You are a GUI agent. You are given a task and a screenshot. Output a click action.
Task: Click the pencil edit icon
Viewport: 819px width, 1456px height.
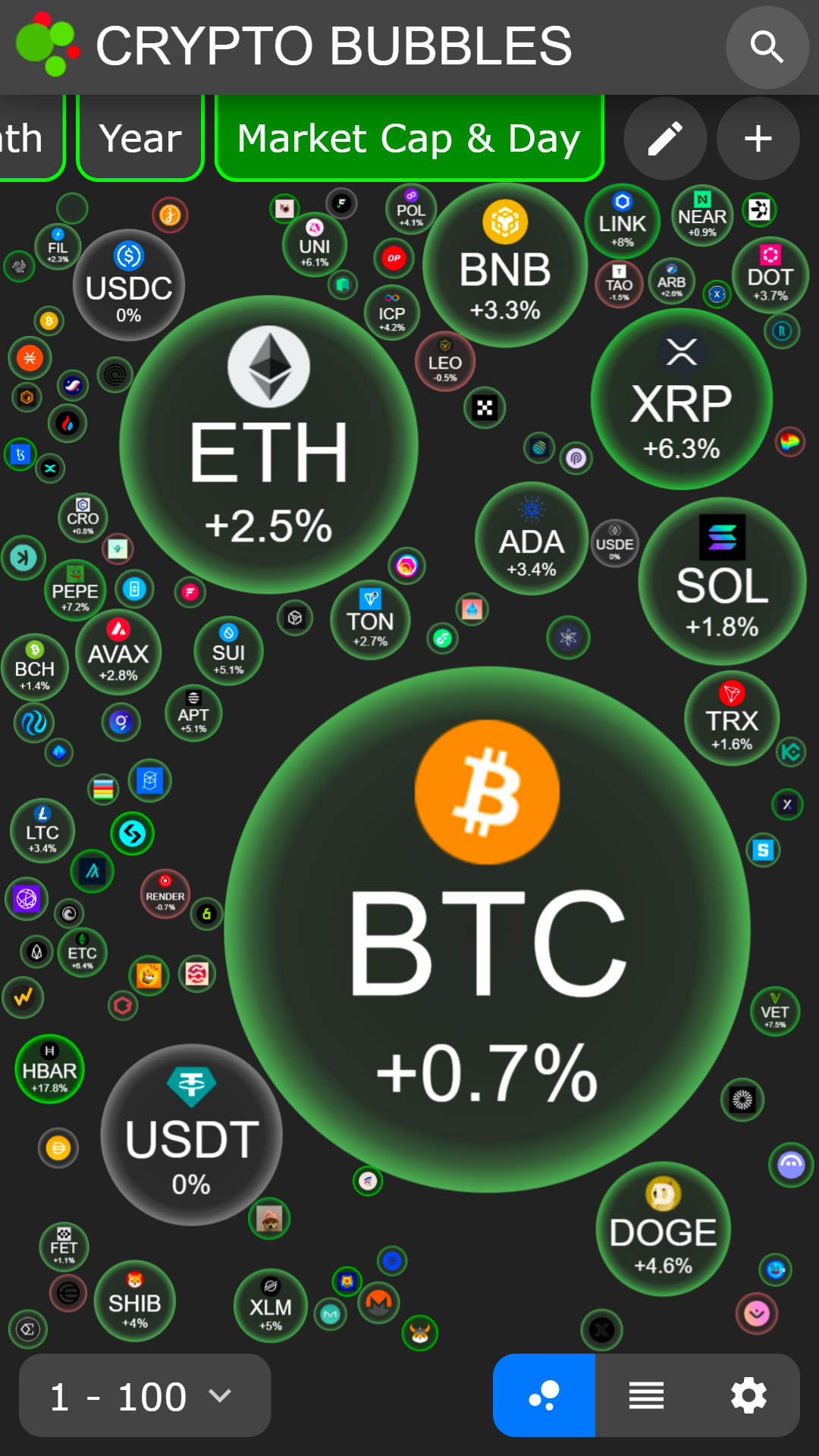(665, 139)
